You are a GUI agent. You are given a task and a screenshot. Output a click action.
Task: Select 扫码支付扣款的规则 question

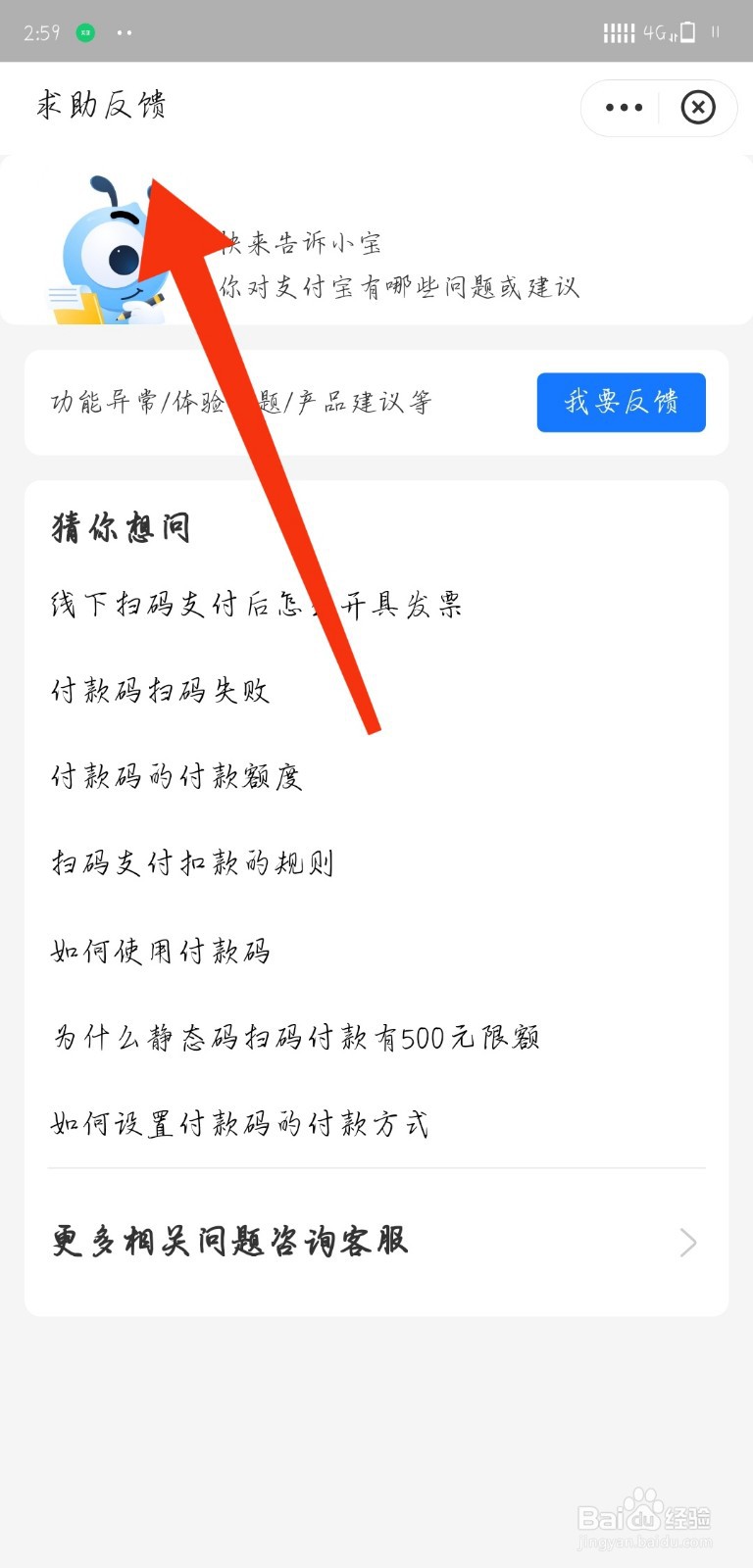tap(192, 863)
